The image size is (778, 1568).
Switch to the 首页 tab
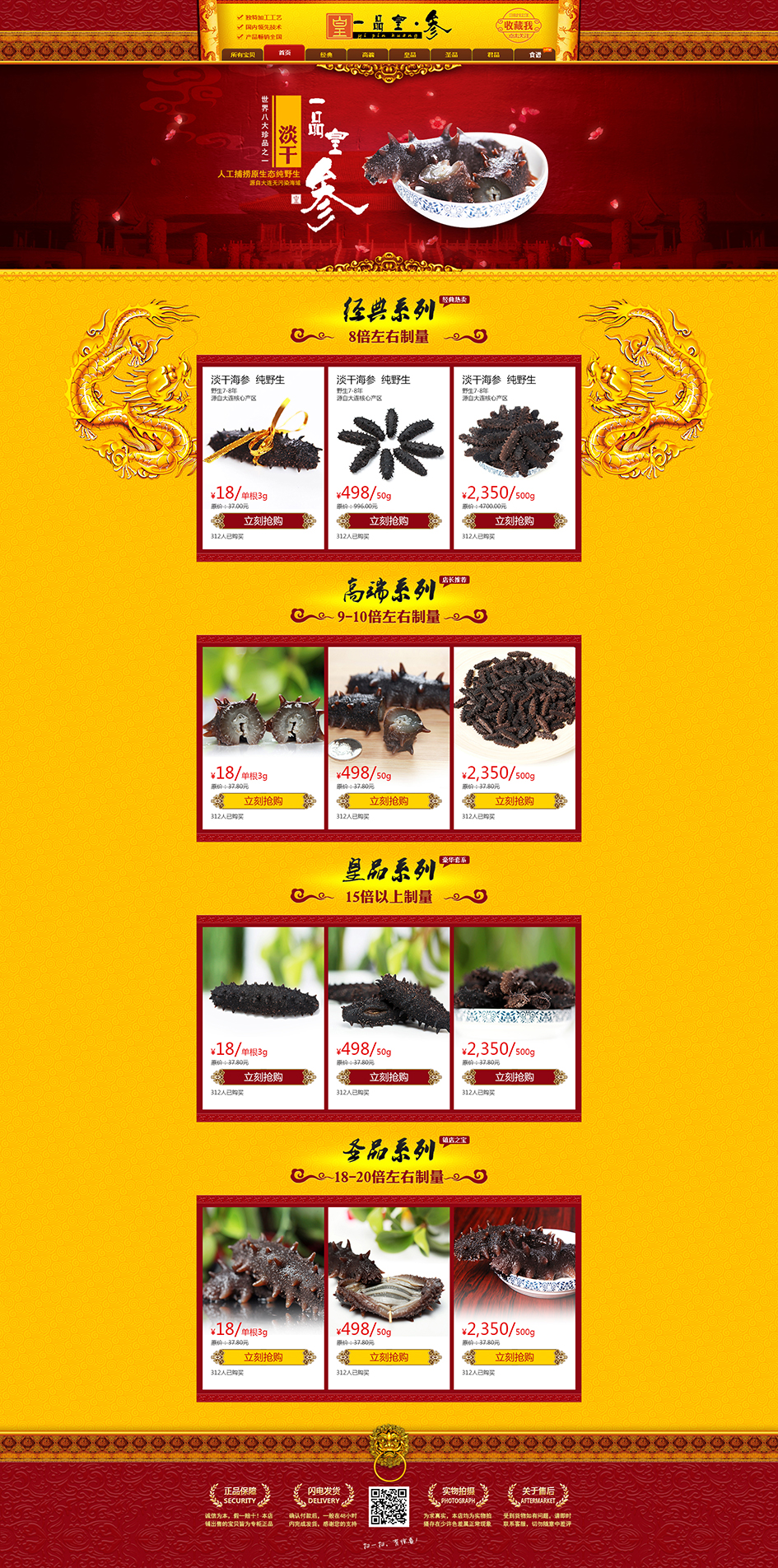284,53
